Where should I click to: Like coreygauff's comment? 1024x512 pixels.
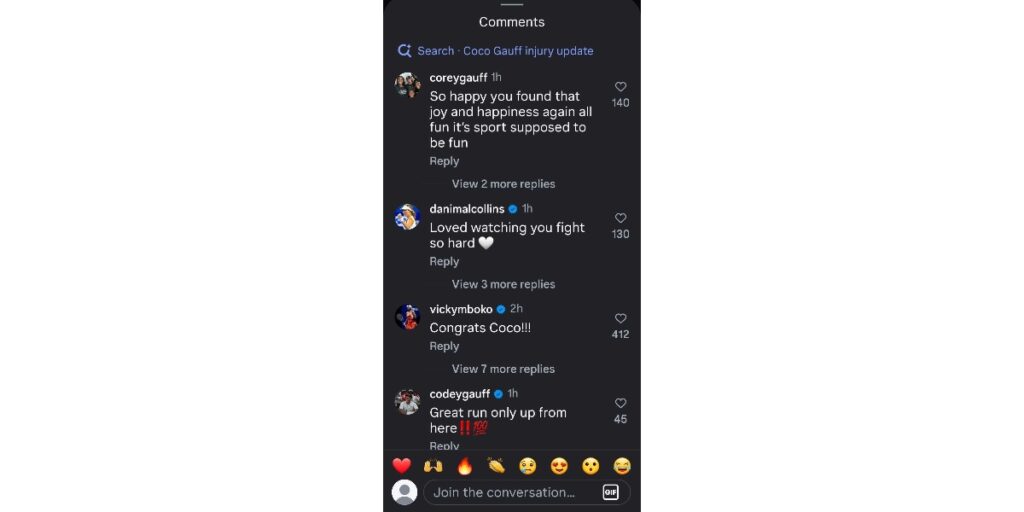pyautogui.click(x=620, y=87)
